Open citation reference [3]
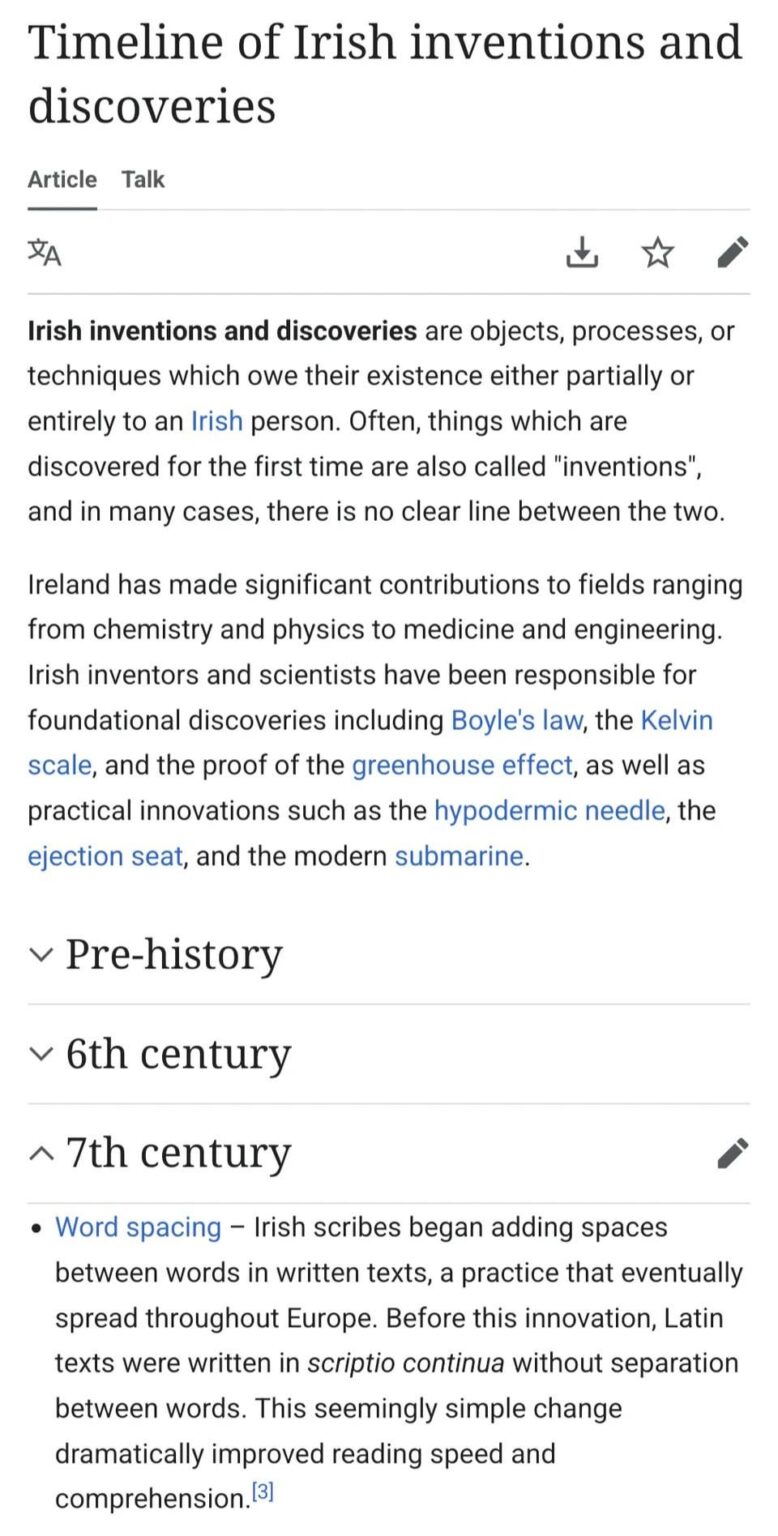Viewport: 778px width, 1536px height. point(262,1490)
